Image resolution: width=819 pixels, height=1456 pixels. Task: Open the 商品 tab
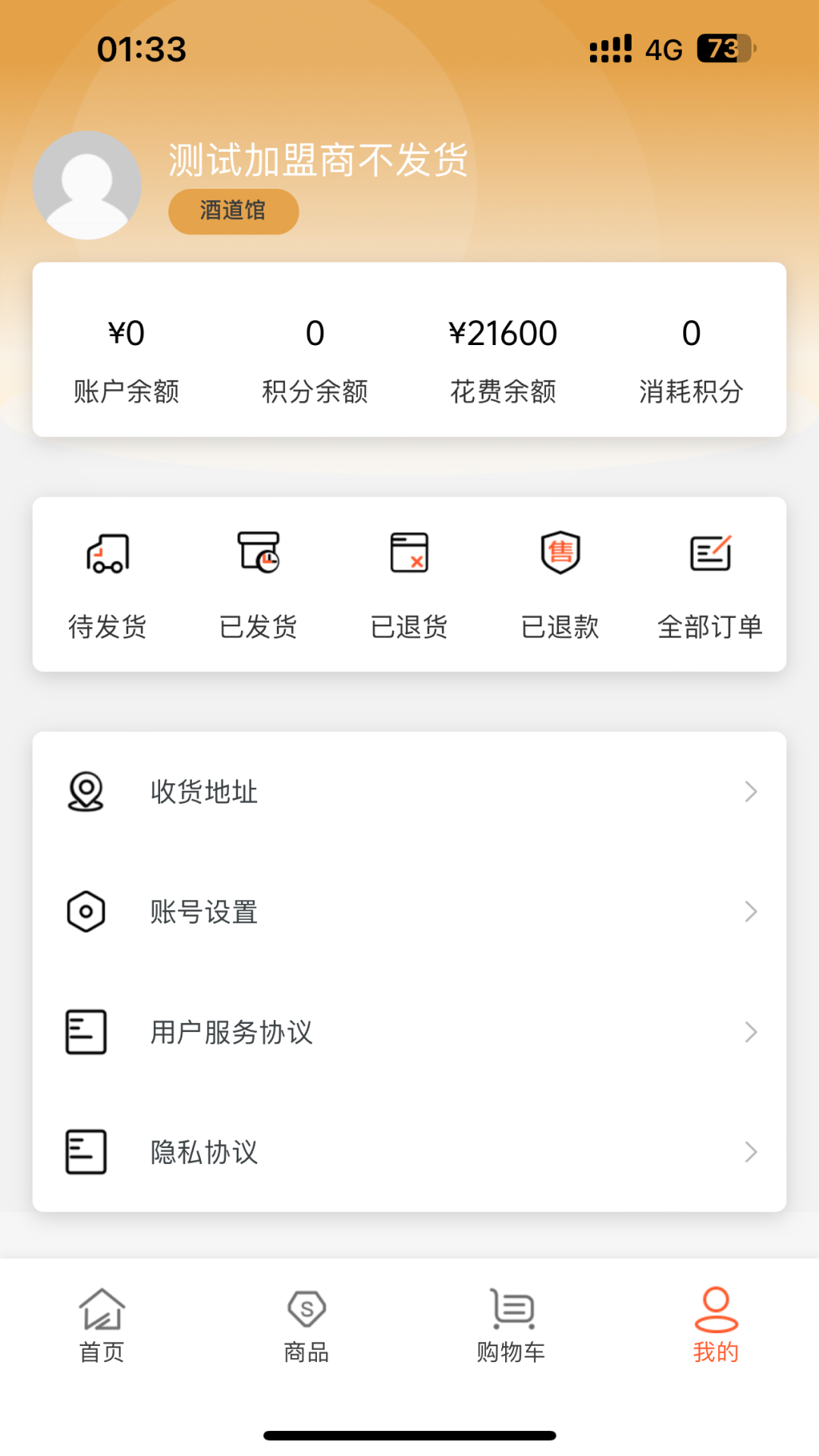point(306,1323)
